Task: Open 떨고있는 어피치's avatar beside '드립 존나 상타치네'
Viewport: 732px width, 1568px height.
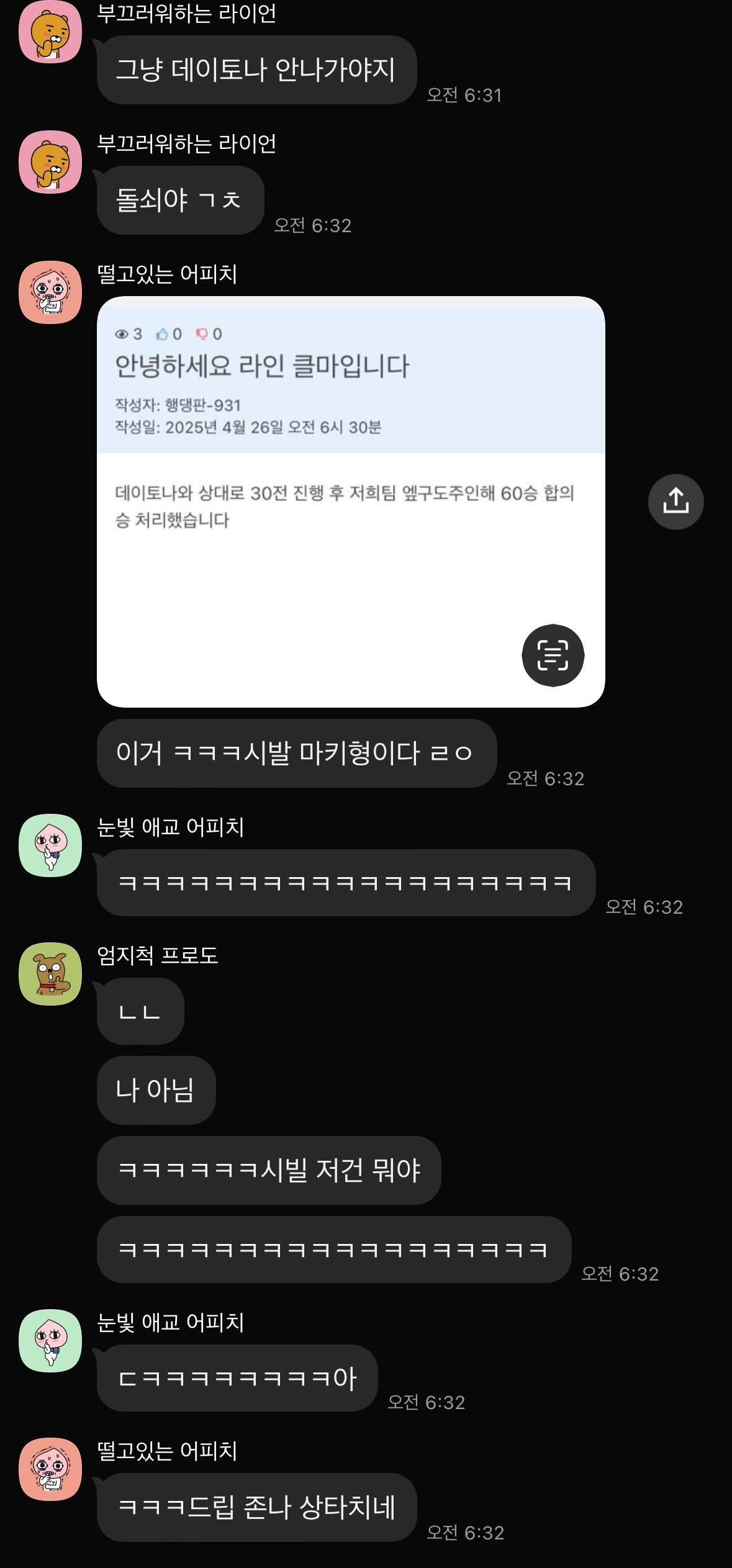Action: (x=50, y=1469)
